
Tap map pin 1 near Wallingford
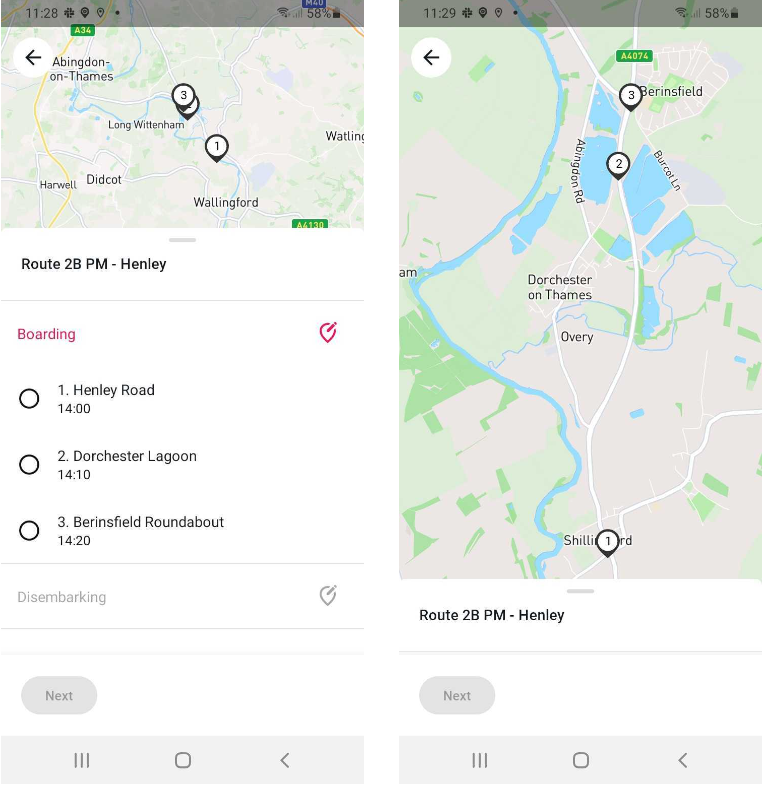coord(216,147)
